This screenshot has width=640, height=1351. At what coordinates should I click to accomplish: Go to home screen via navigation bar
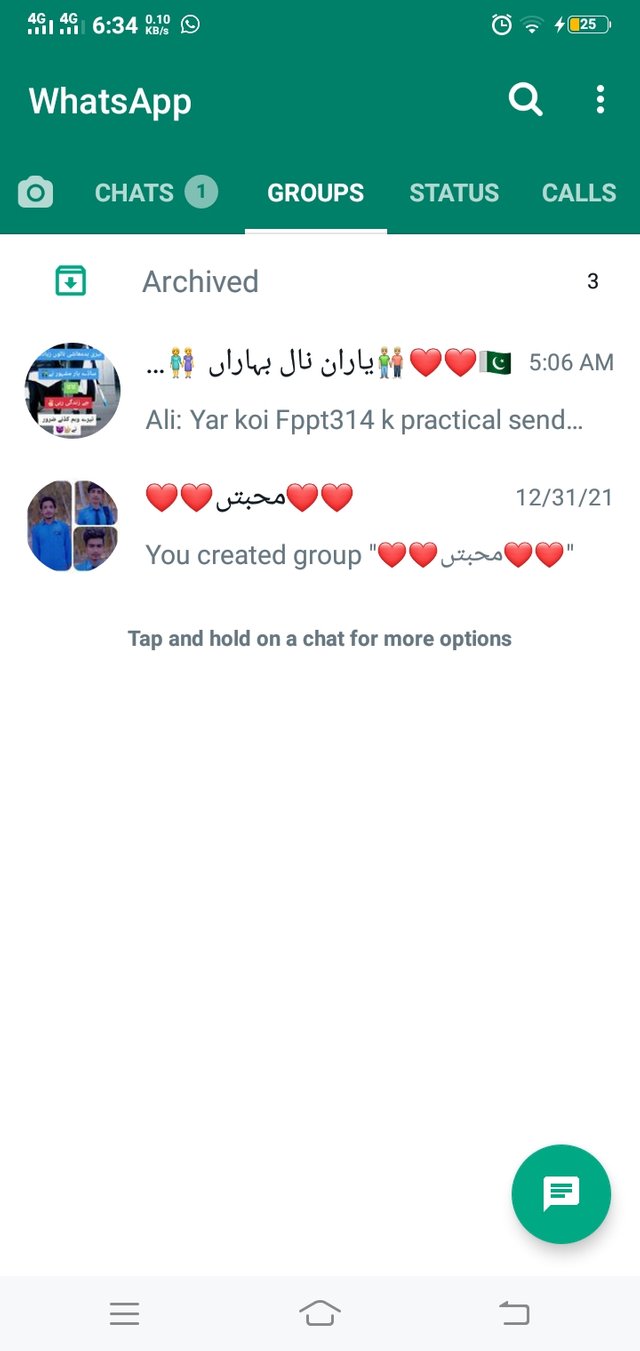pos(320,1313)
